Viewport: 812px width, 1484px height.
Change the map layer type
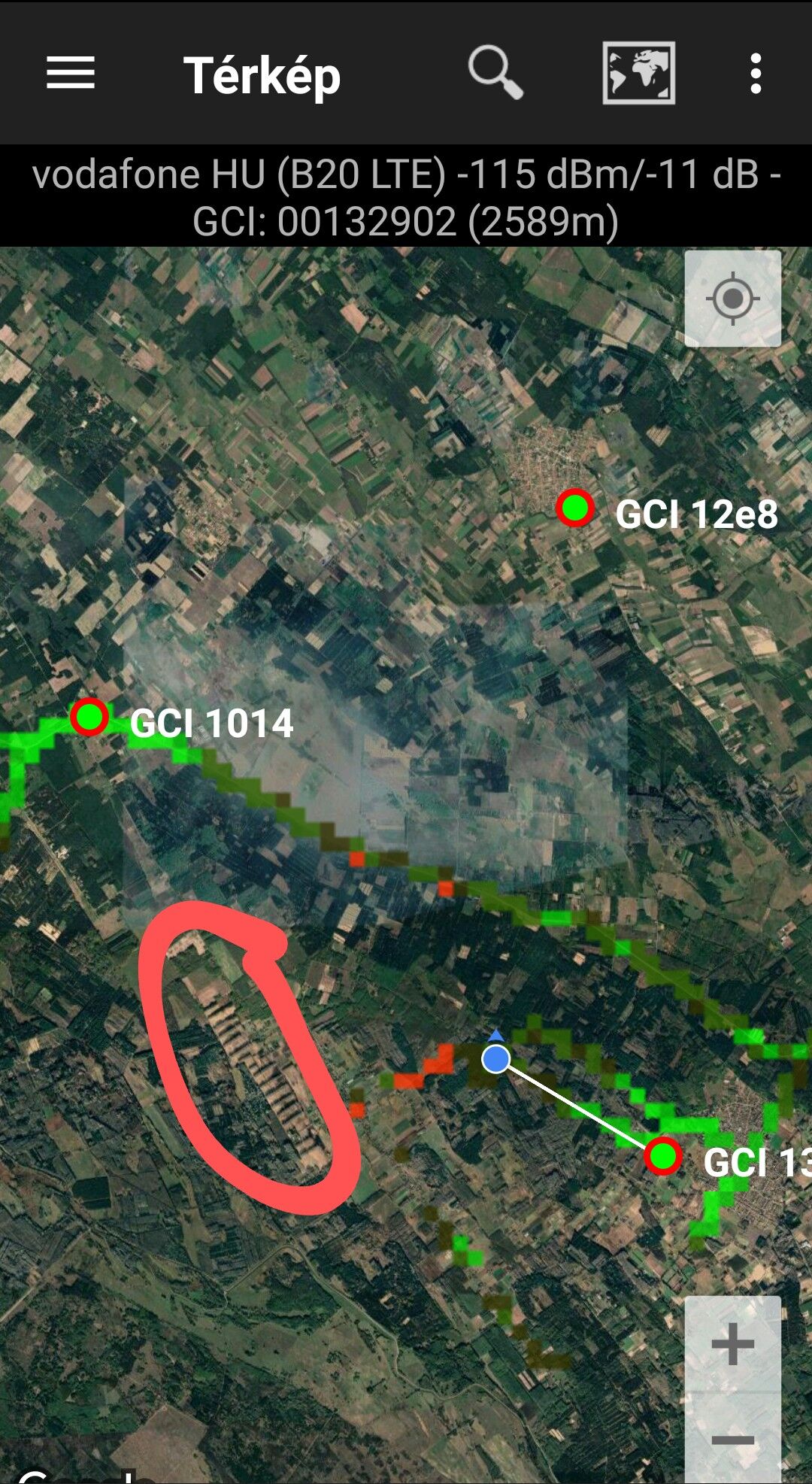[x=638, y=73]
